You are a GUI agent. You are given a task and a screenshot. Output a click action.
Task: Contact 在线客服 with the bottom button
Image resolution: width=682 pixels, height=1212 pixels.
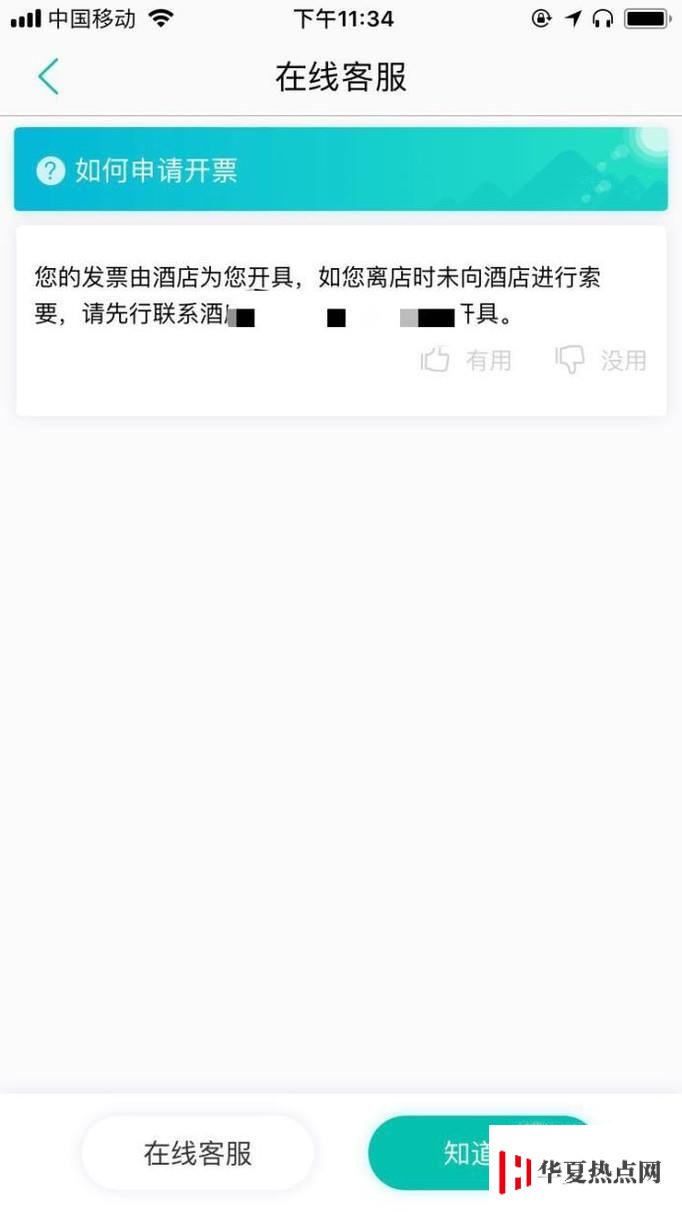[x=198, y=1153]
